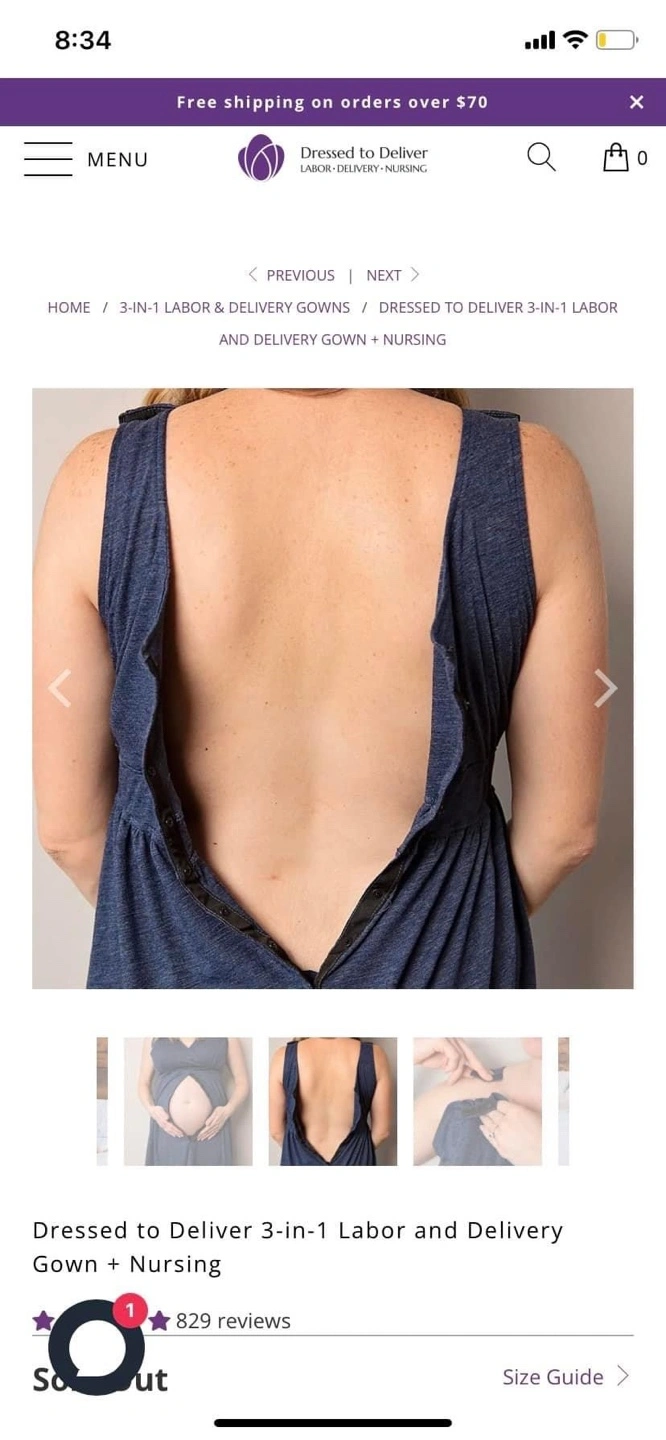Screen dimensions: 666x1440
Task: Open 3-in-1 Labor & Delivery Gowns breadcrumb
Action: (x=235, y=307)
